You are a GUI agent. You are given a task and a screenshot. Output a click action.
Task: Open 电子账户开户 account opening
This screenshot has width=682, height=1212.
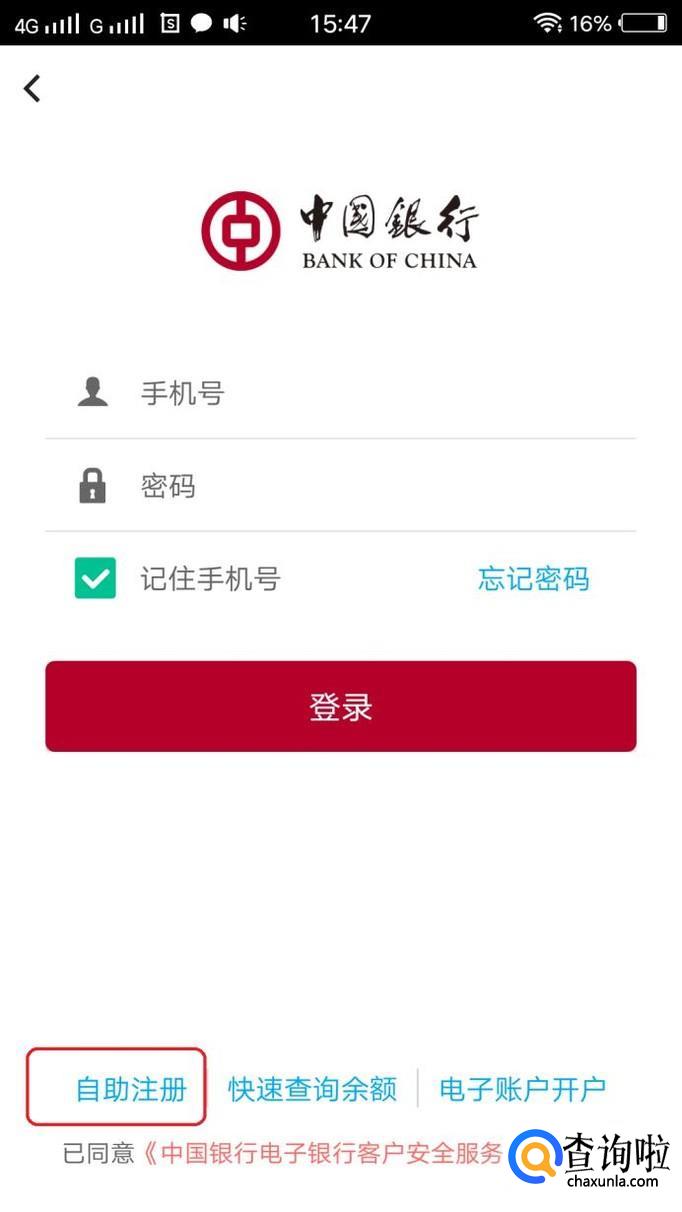(523, 1089)
